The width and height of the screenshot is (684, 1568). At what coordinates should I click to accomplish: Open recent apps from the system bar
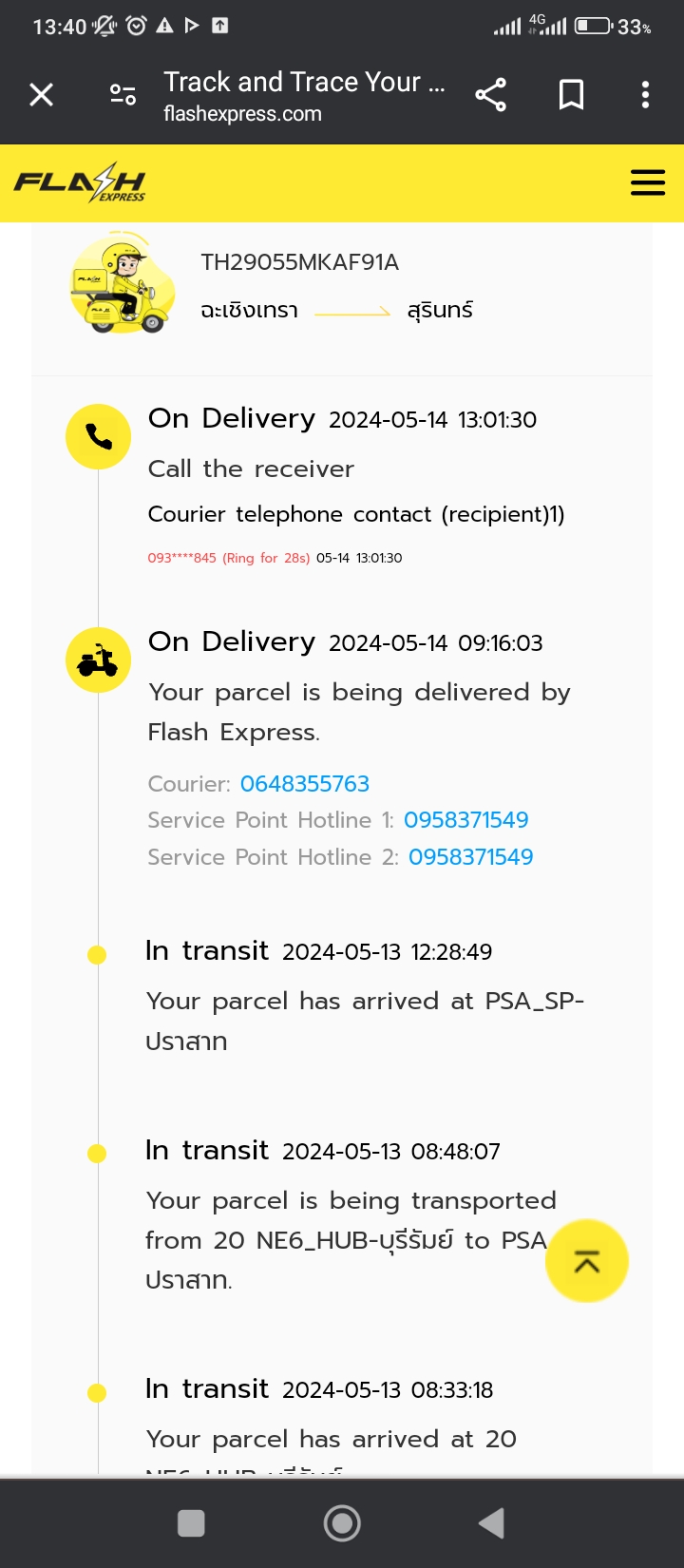tap(191, 1523)
